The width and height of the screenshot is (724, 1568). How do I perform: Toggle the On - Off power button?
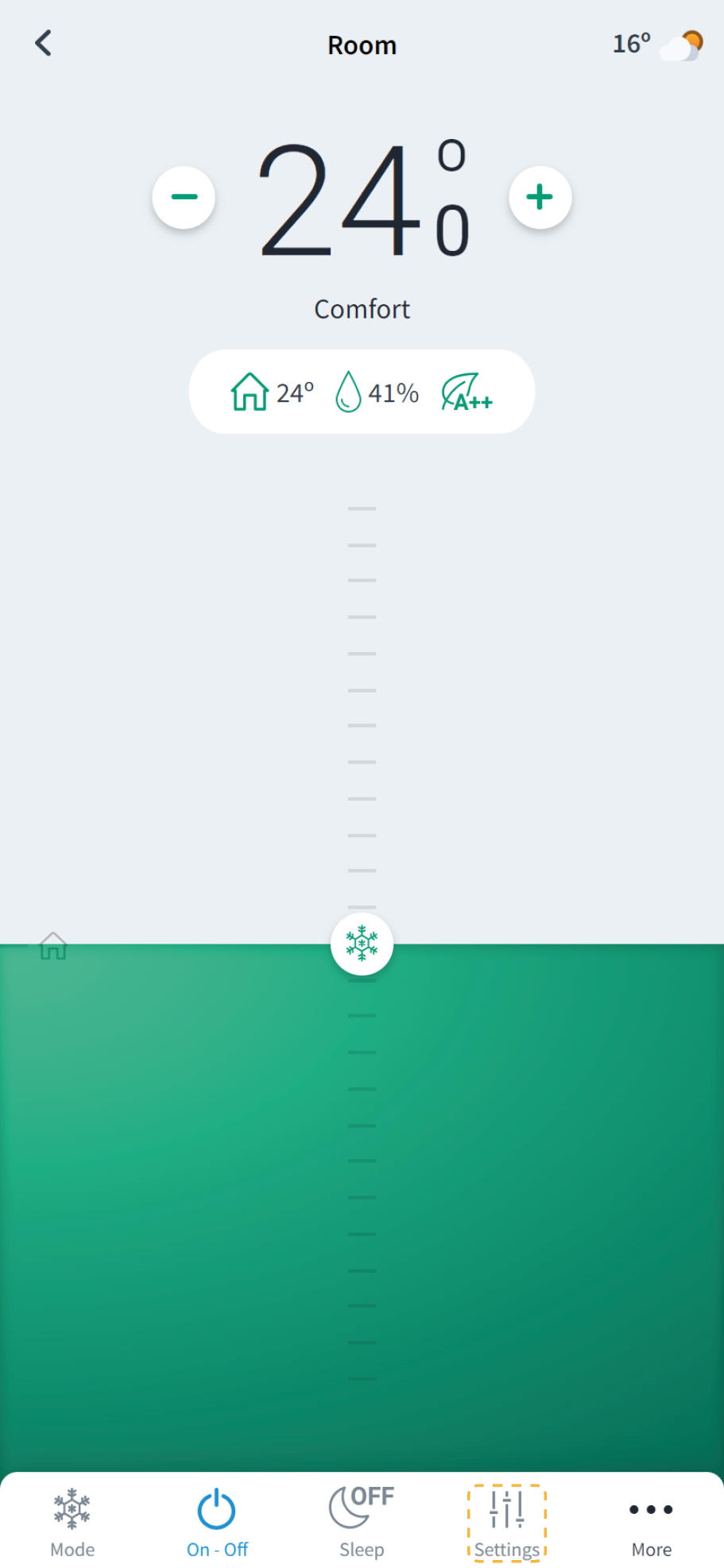[x=217, y=1521]
